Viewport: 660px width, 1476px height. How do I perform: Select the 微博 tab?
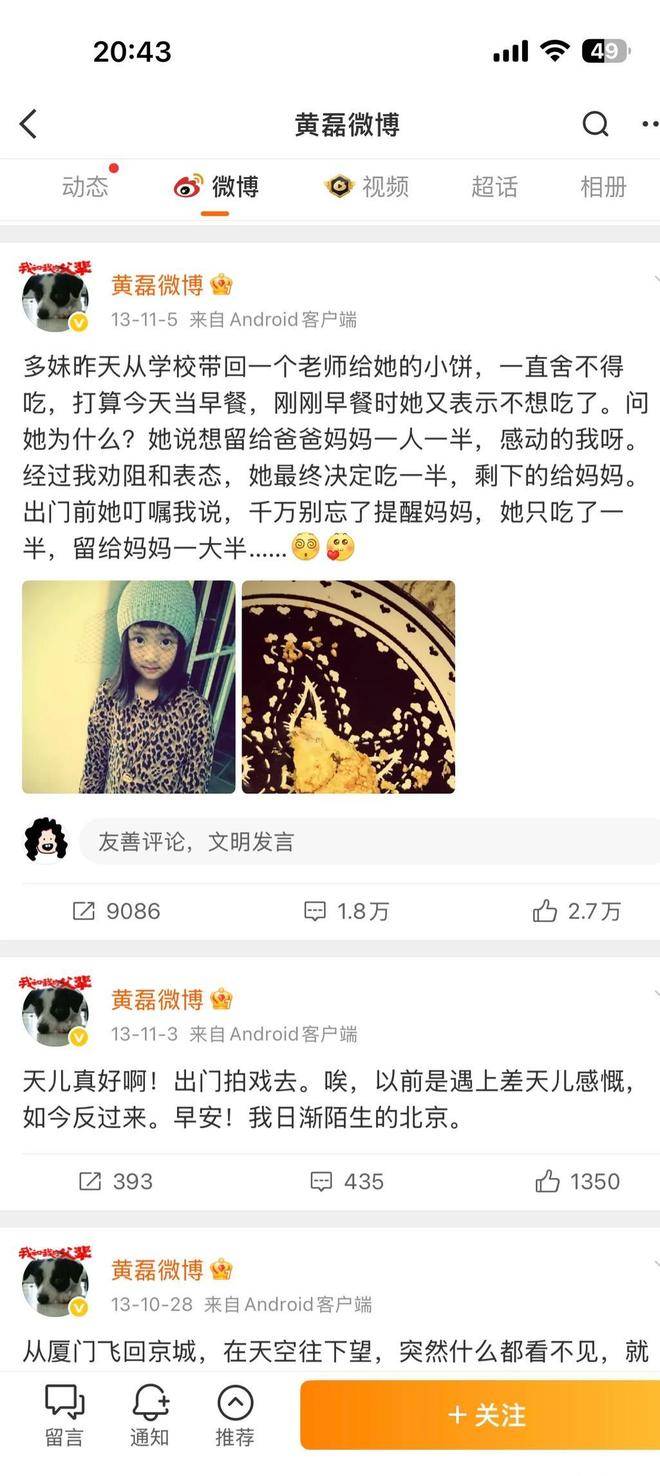click(218, 186)
